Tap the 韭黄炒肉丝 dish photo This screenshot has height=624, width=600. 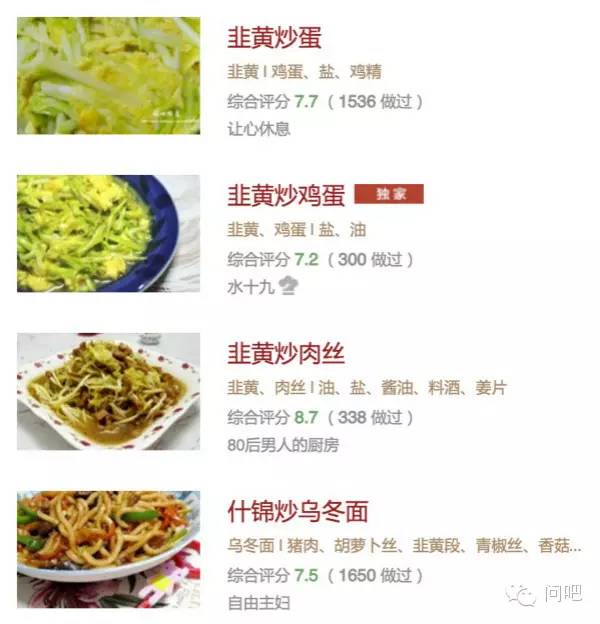point(108,391)
